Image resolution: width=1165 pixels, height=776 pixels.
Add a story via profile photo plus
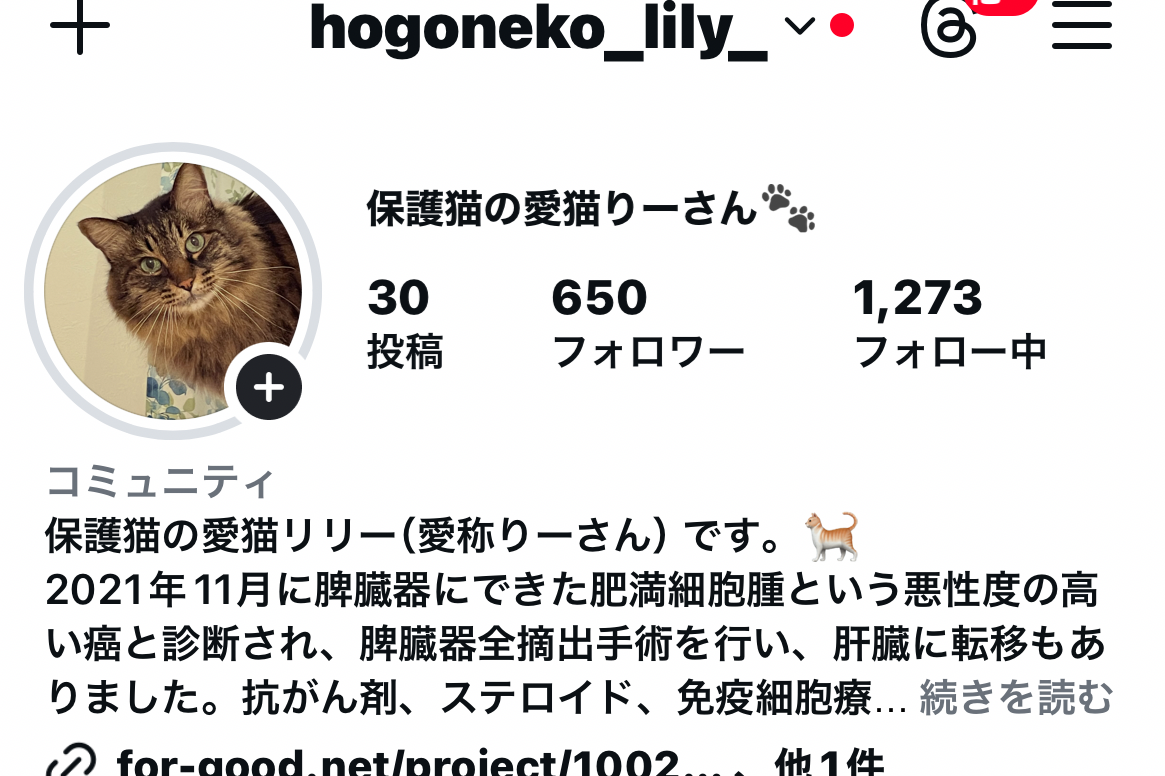(268, 387)
